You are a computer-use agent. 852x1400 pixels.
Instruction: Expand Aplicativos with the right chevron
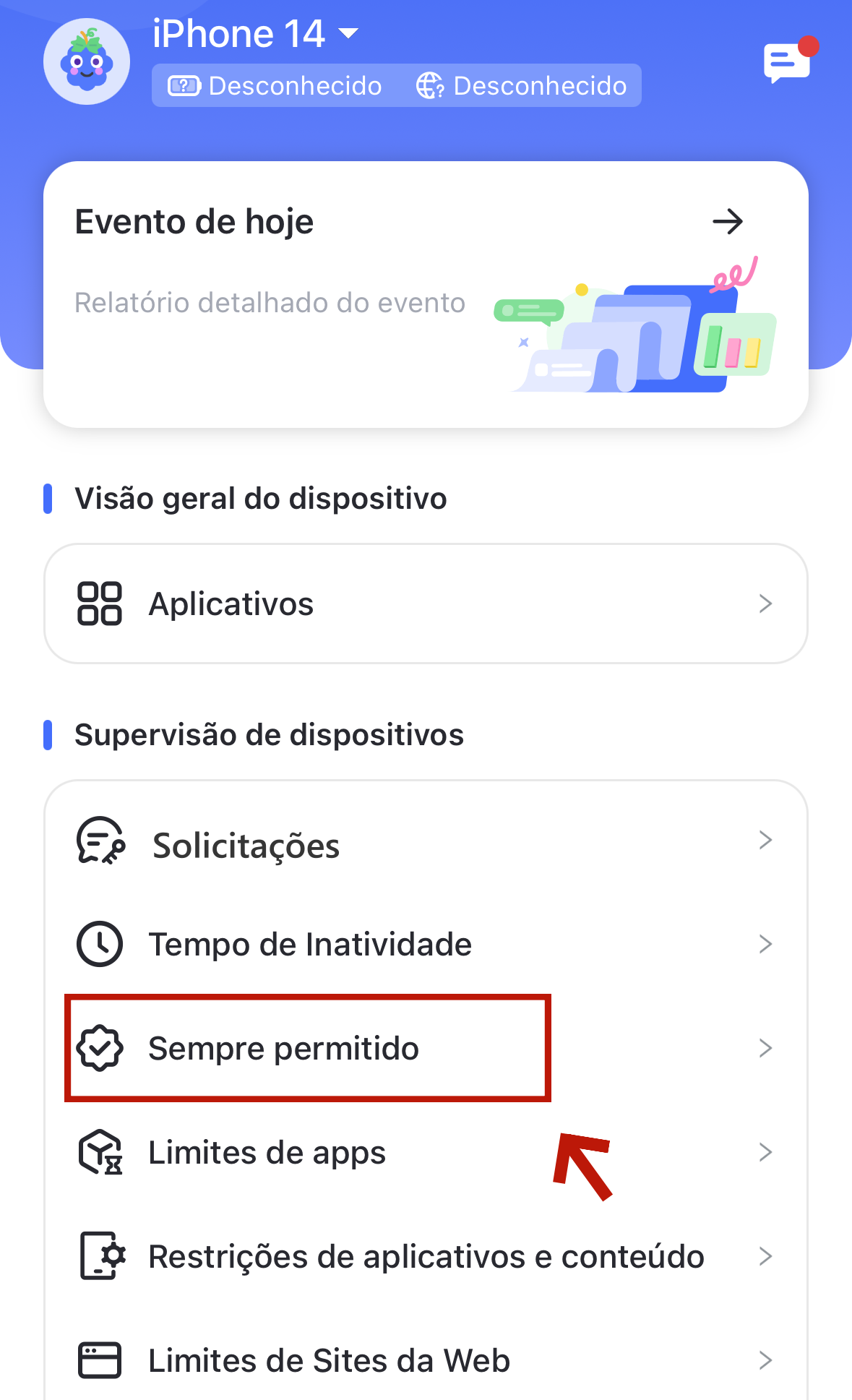(766, 603)
